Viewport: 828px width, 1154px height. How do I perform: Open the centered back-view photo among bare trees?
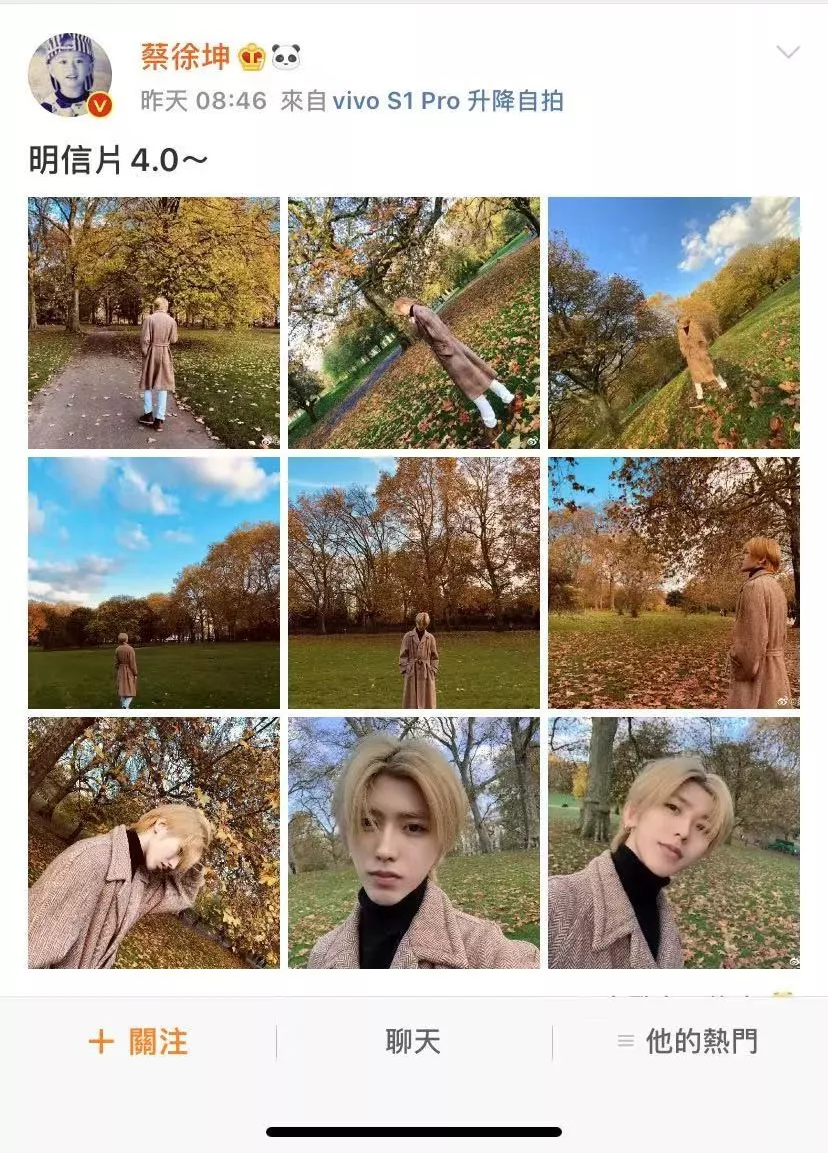pos(414,583)
